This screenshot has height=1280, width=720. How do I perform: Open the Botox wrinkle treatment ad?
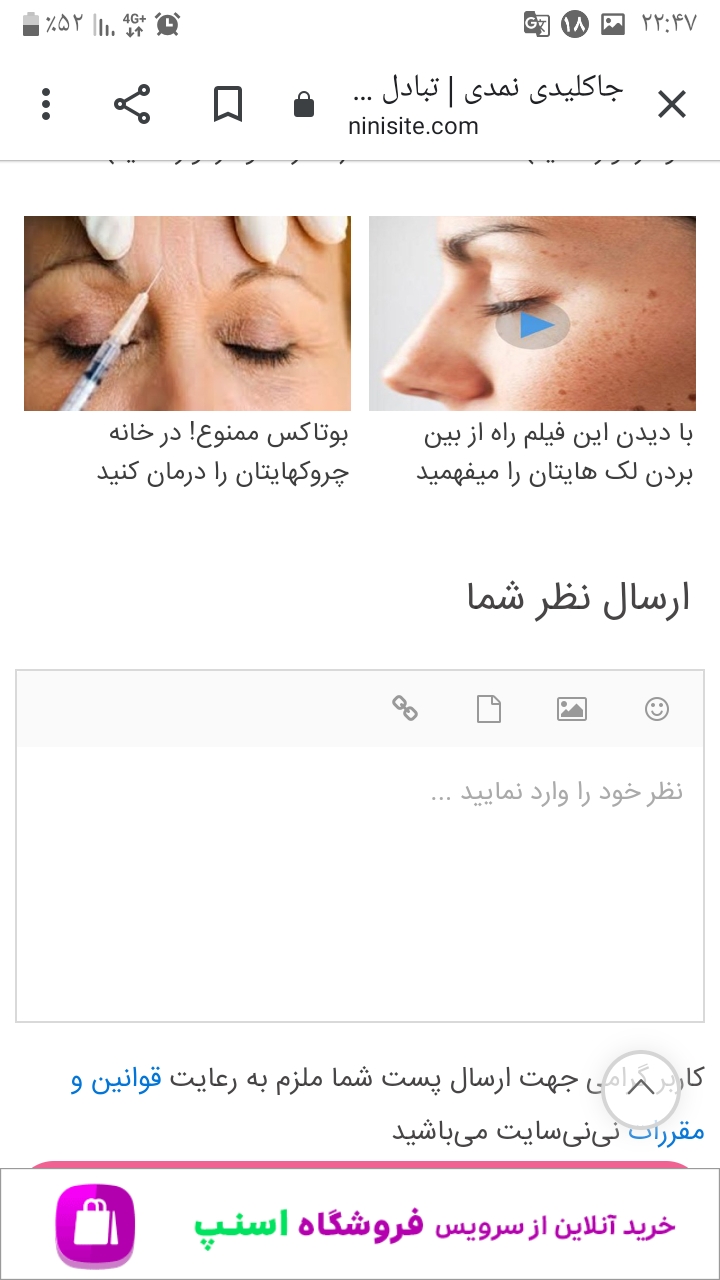click(187, 314)
